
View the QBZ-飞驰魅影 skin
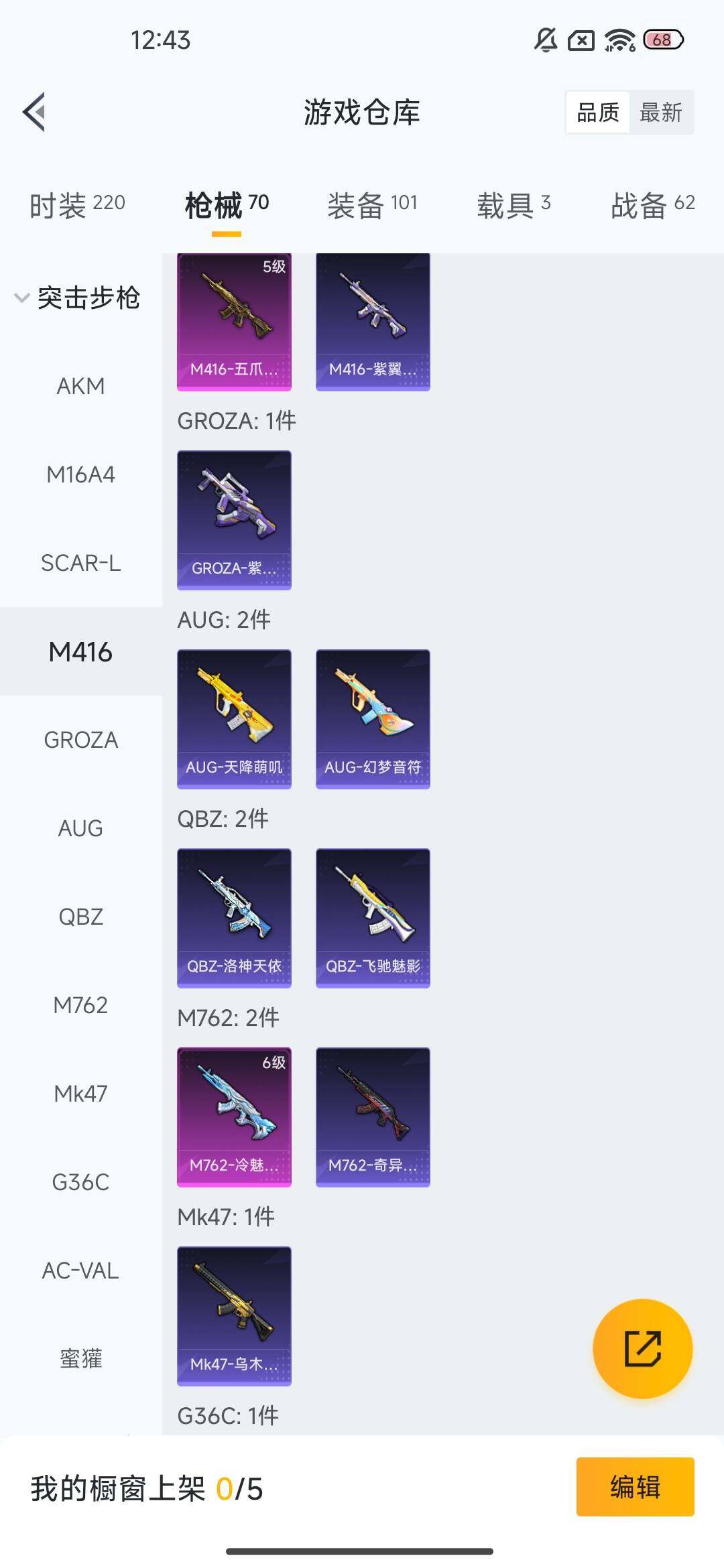373,917
